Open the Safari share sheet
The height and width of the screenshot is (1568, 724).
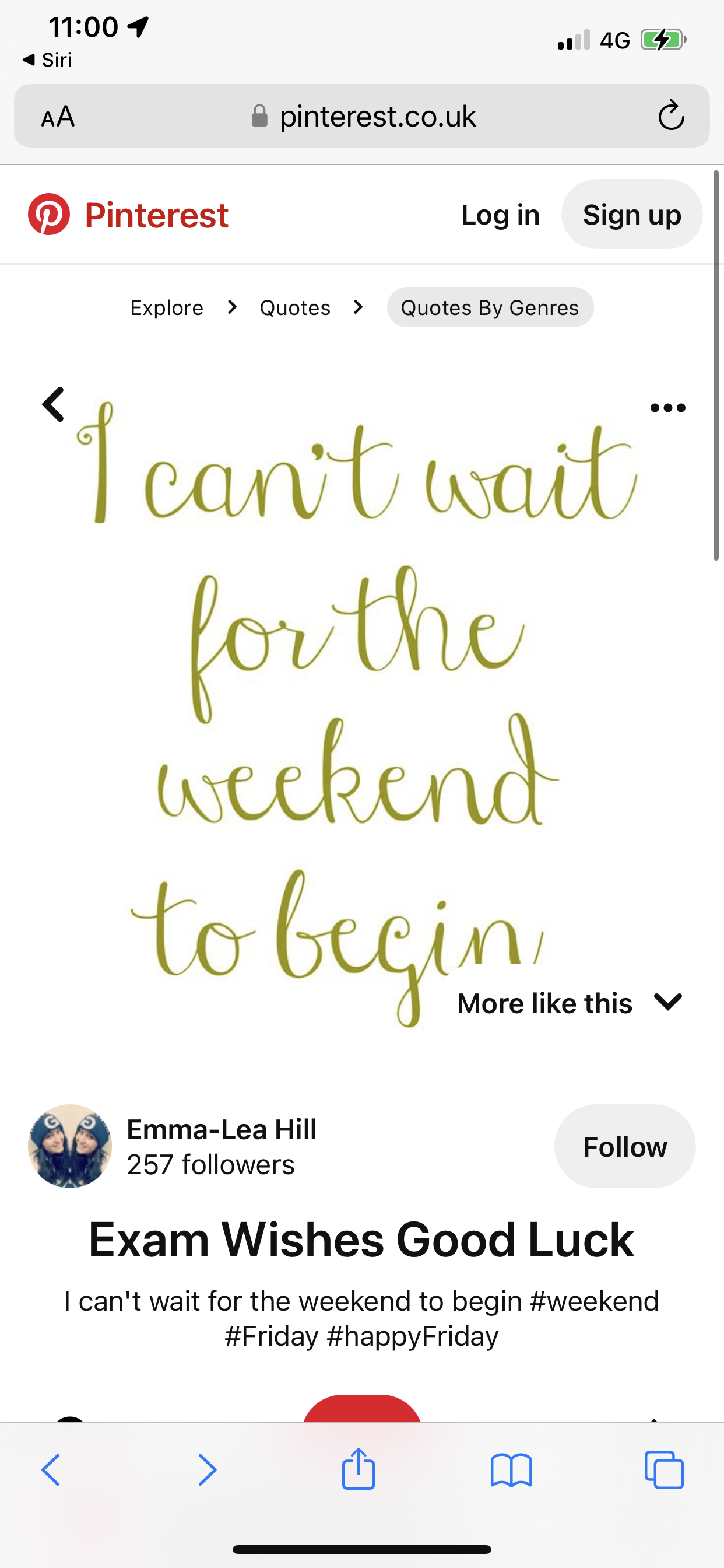tap(359, 1469)
